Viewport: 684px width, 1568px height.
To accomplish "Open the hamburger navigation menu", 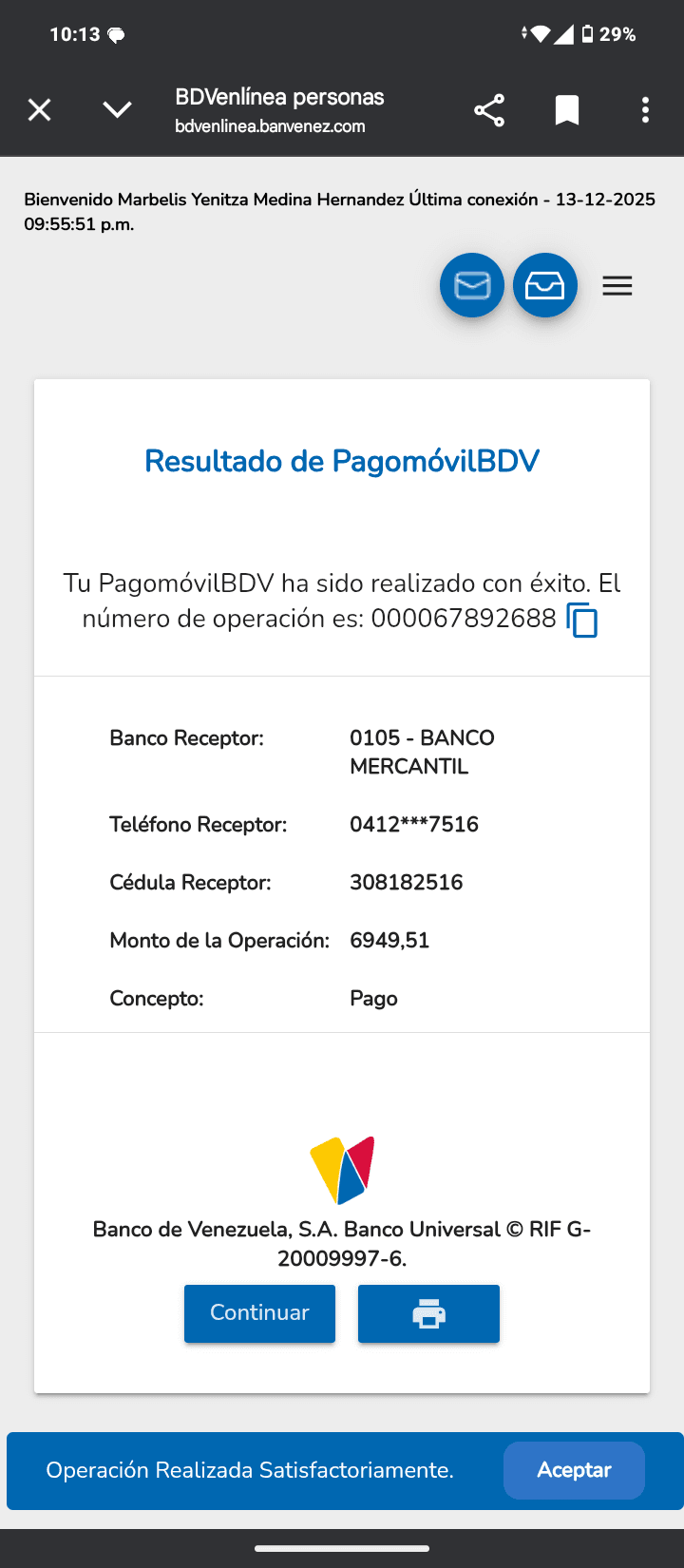I will click(x=617, y=285).
